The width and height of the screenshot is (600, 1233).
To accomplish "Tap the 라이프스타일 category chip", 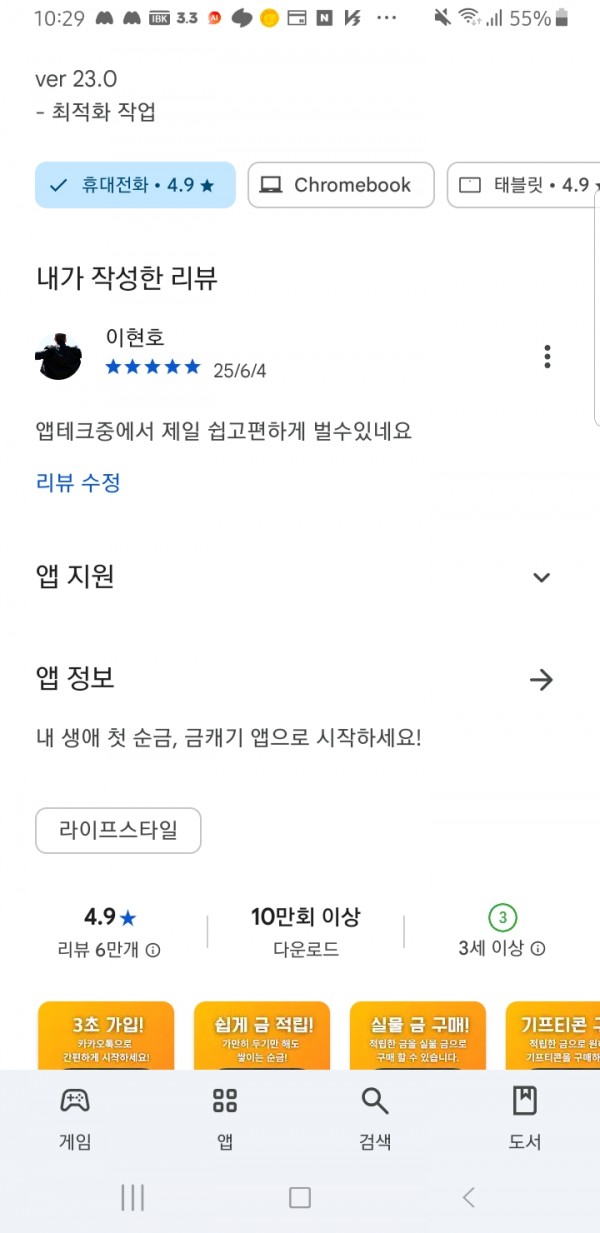I will pos(118,830).
